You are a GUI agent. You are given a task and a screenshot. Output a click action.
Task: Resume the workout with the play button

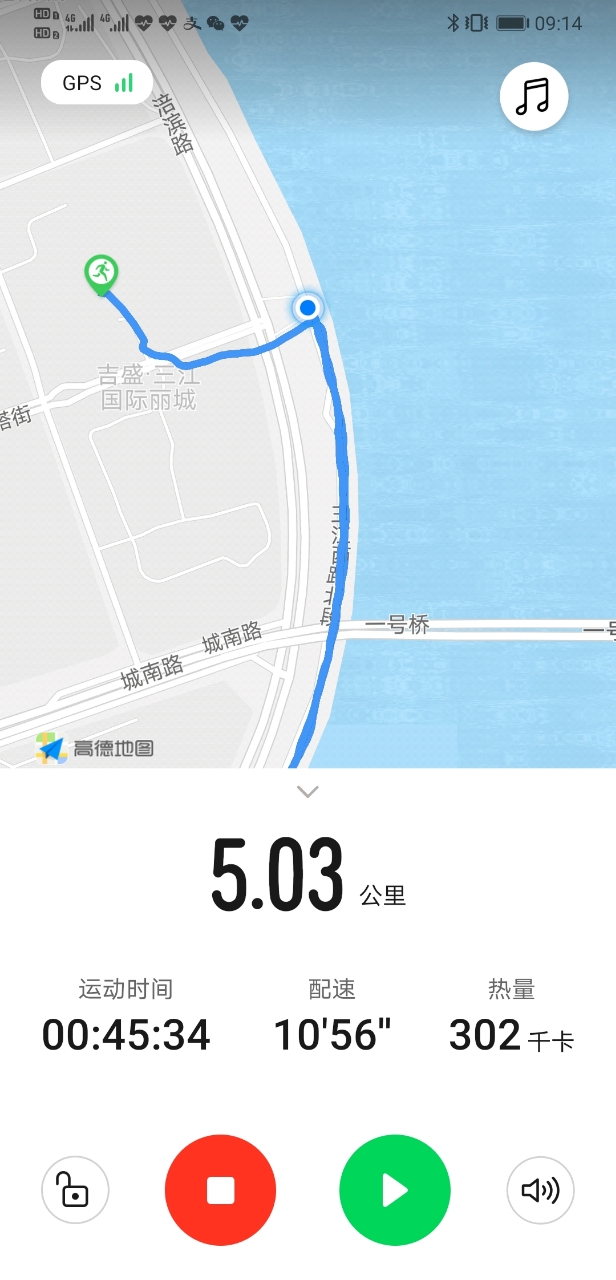tap(395, 1190)
